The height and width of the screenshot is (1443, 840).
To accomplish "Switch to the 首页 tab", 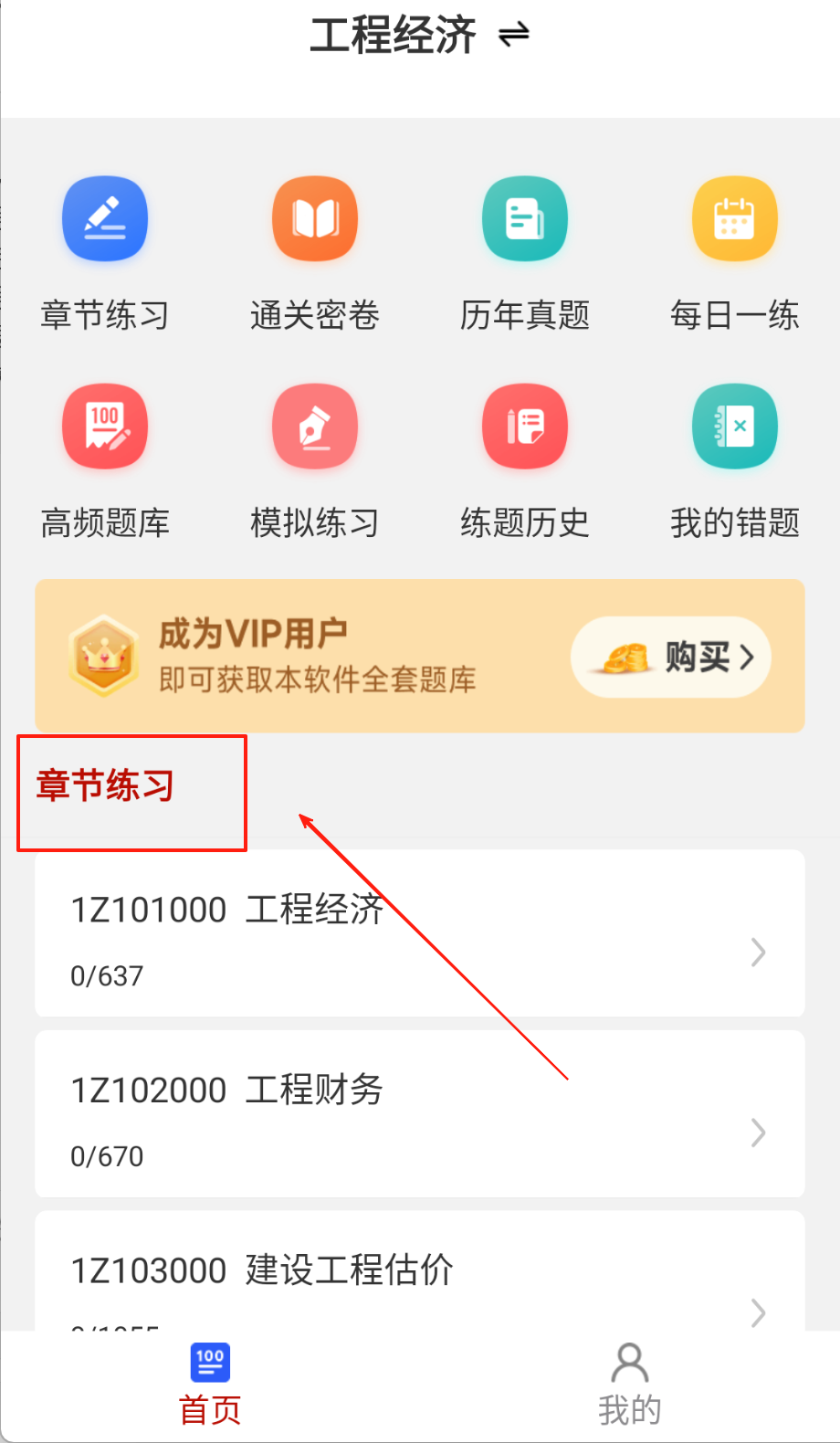I will pyautogui.click(x=210, y=1385).
